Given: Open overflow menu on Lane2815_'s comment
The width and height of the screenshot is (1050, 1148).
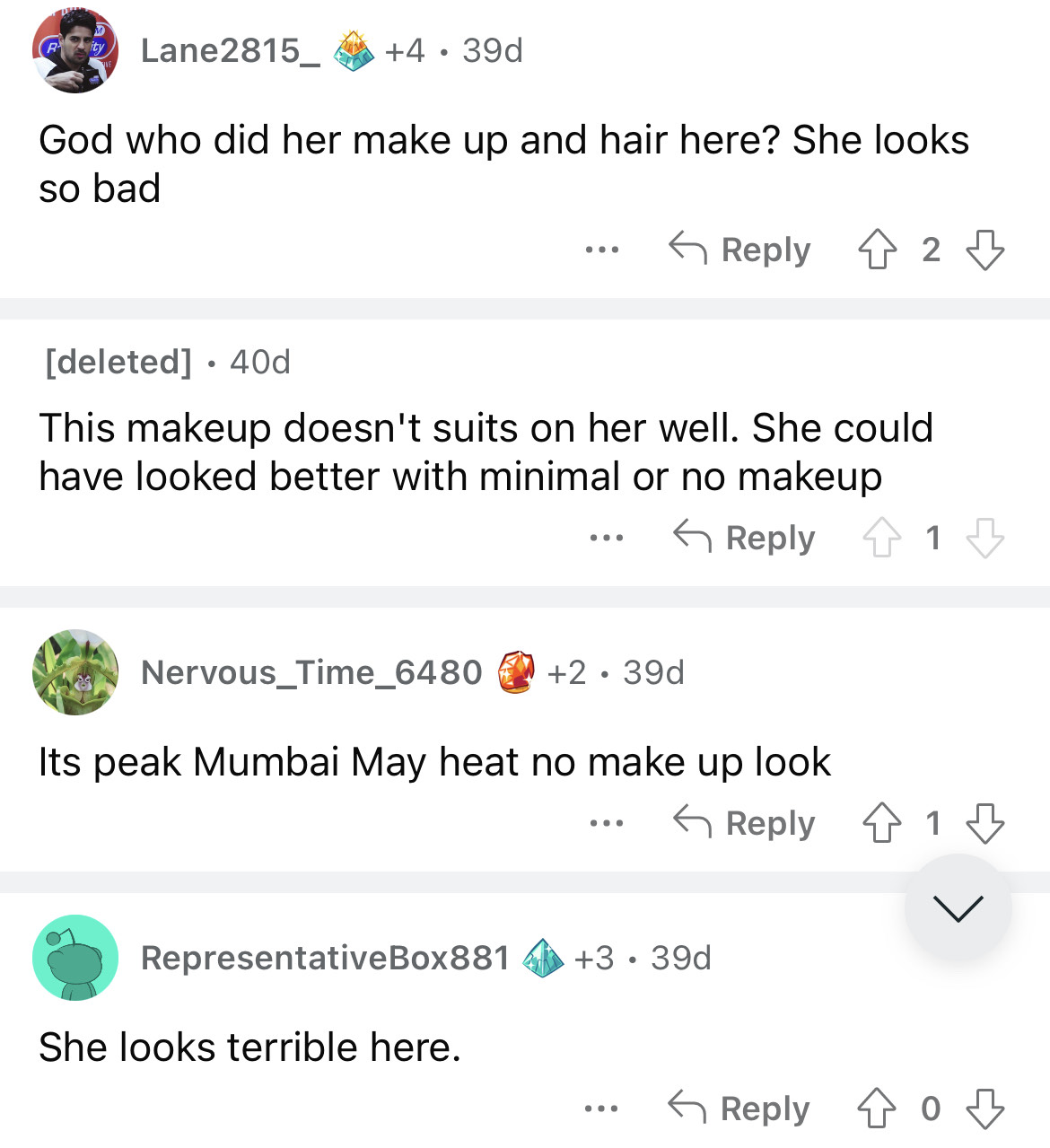Looking at the screenshot, I should tap(601, 250).
